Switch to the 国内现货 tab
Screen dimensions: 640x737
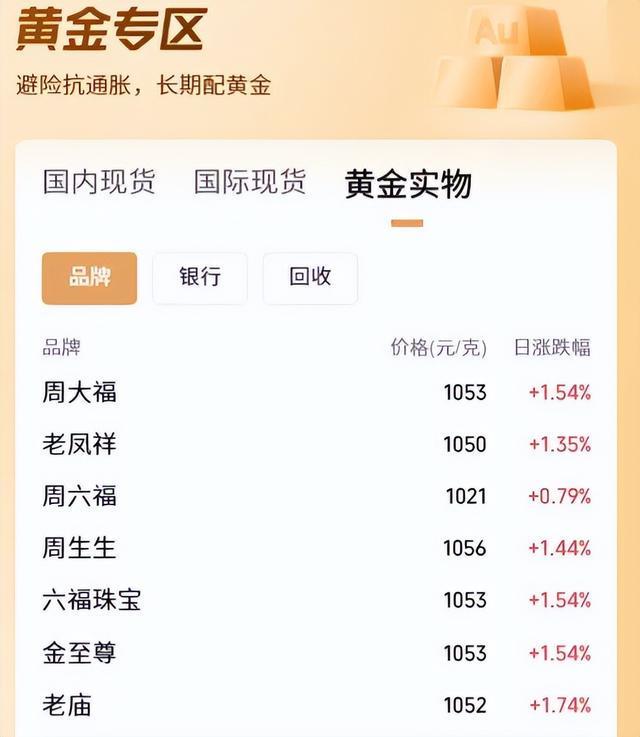tap(99, 183)
